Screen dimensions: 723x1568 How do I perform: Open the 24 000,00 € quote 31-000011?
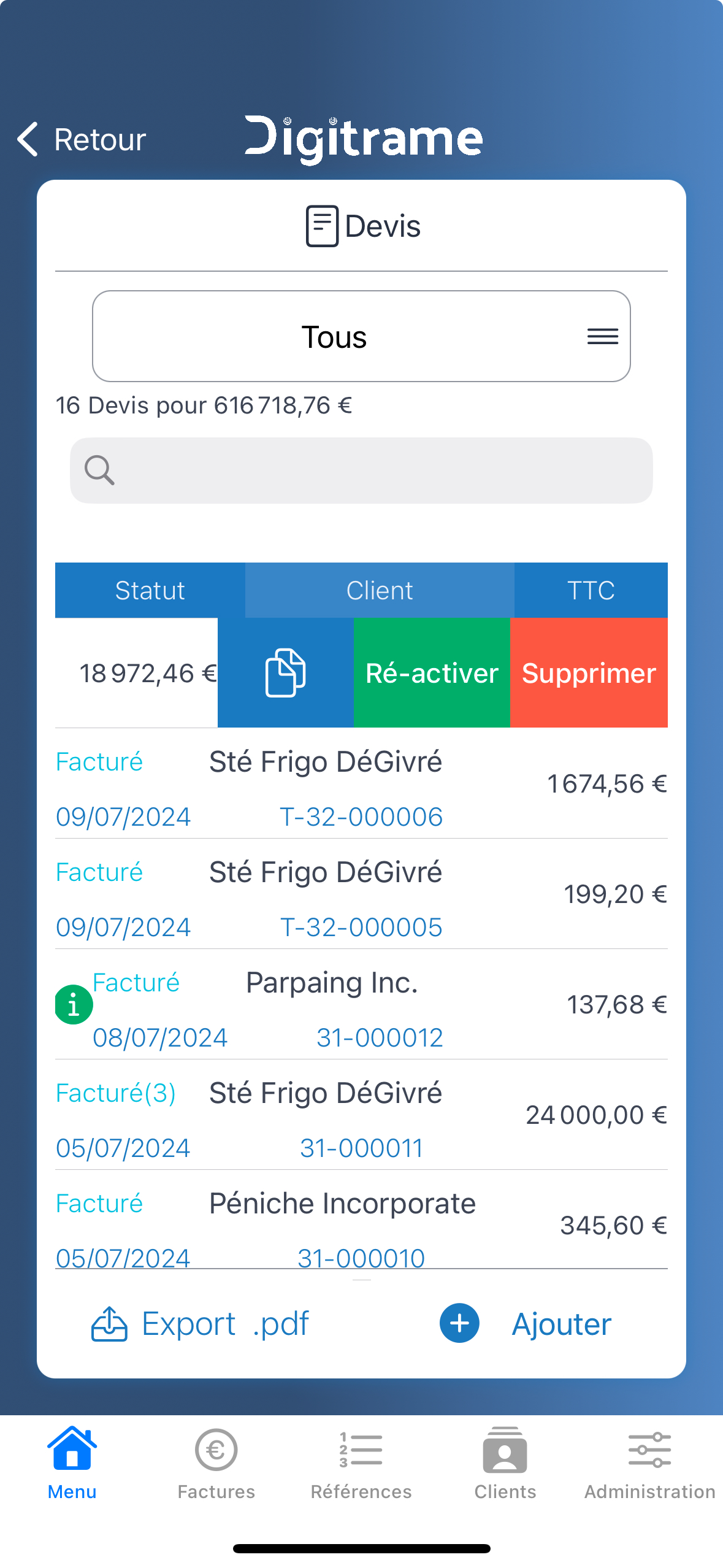[361, 1115]
